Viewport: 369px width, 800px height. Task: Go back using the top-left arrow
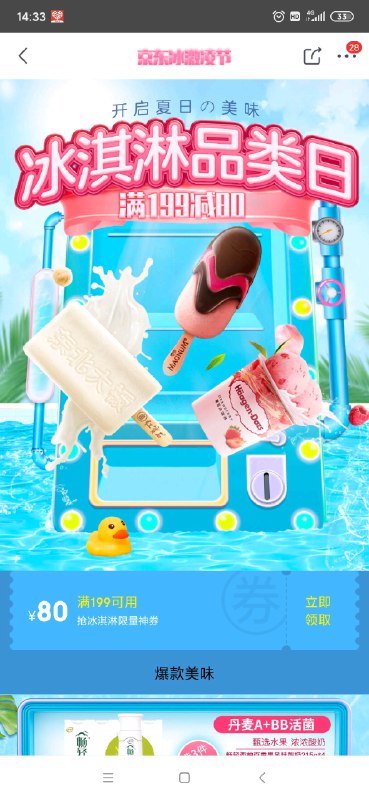(23, 56)
